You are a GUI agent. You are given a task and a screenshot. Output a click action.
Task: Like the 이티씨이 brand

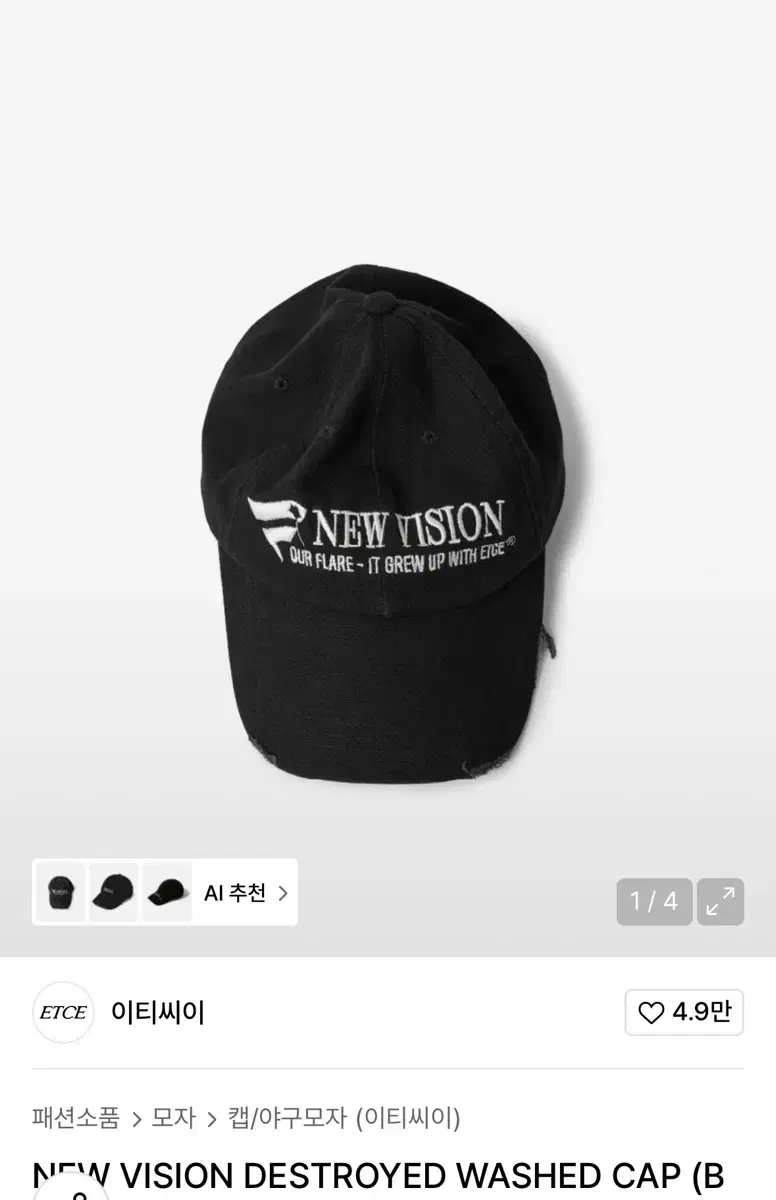click(684, 1012)
